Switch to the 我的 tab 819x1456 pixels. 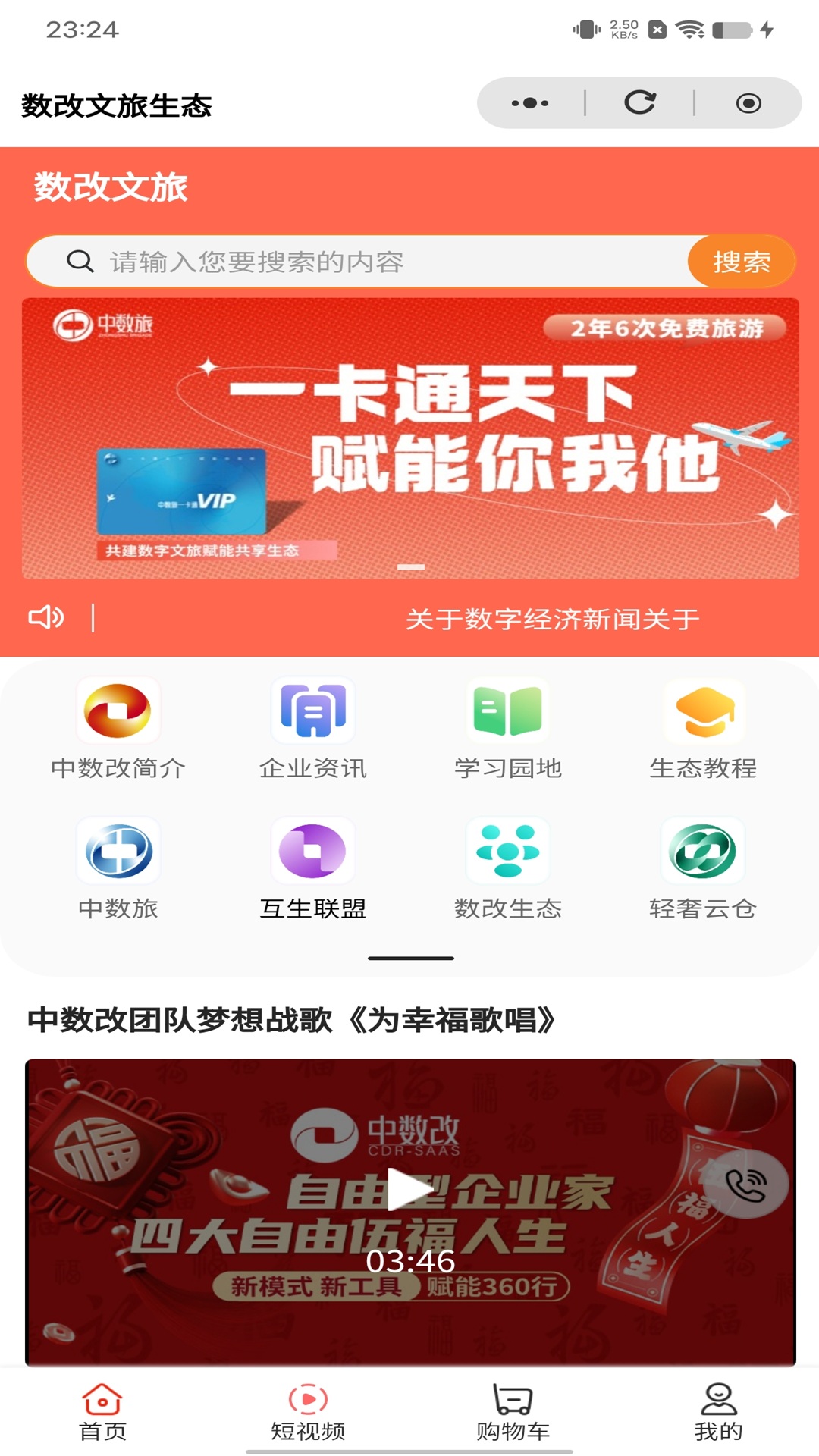point(718,1413)
